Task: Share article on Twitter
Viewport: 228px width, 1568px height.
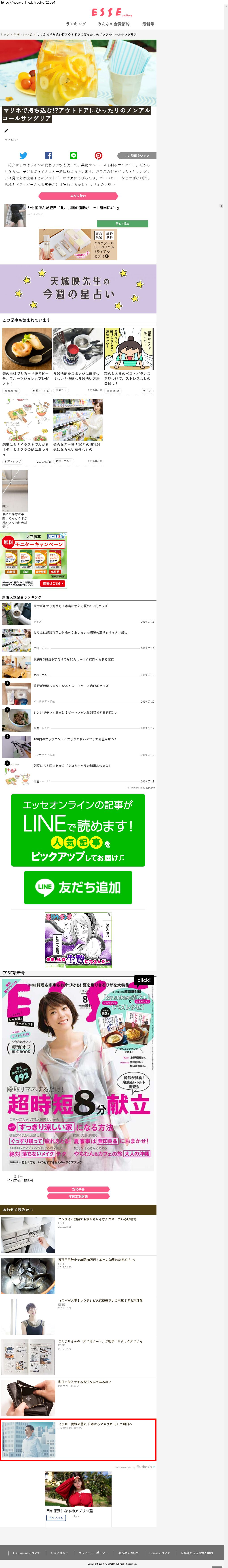Action: pyautogui.click(x=23, y=155)
